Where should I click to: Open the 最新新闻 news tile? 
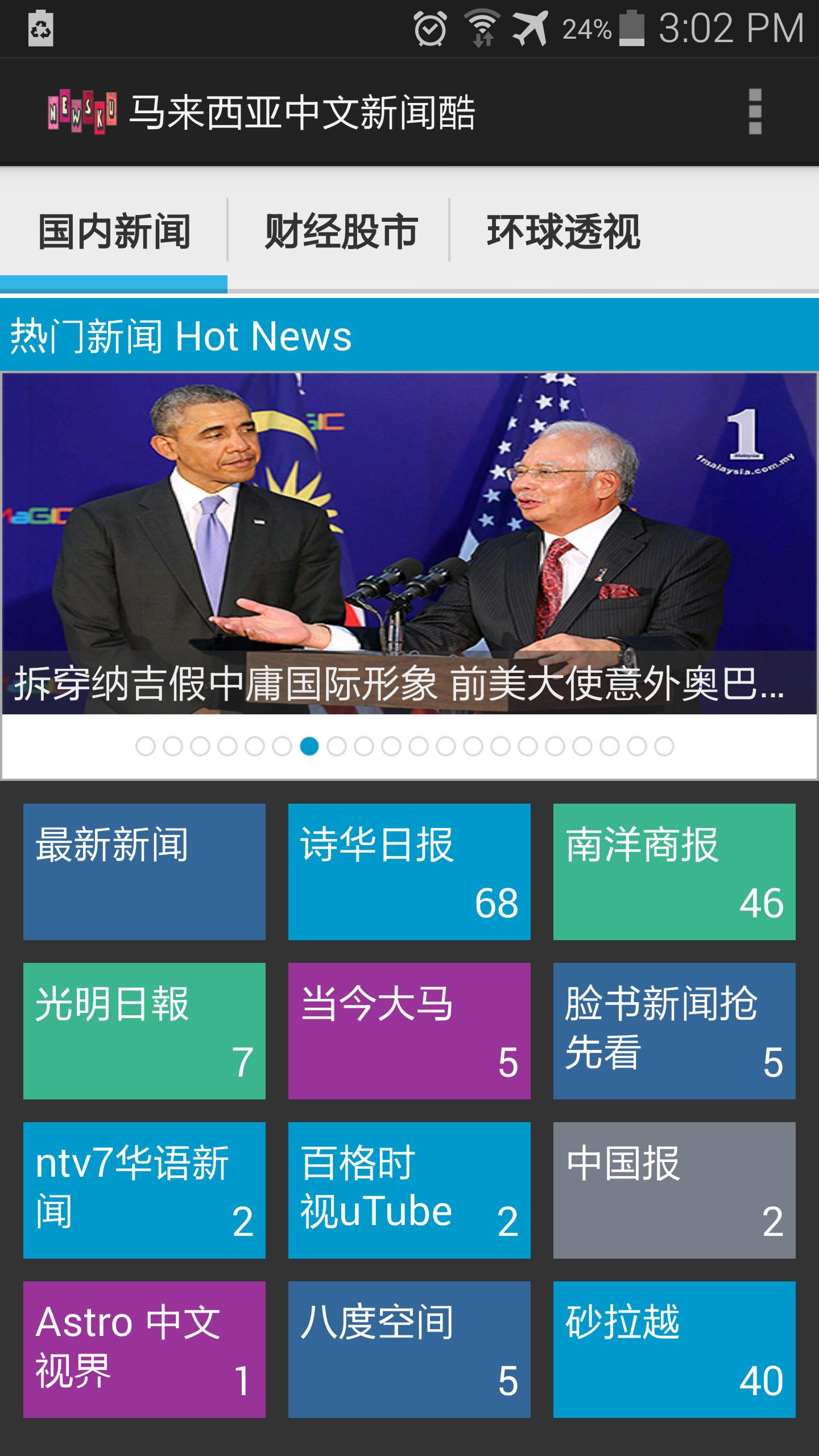pos(143,870)
